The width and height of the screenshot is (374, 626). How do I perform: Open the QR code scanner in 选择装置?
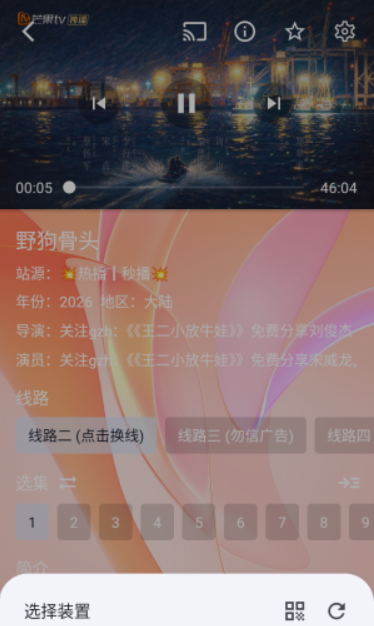[295, 611]
